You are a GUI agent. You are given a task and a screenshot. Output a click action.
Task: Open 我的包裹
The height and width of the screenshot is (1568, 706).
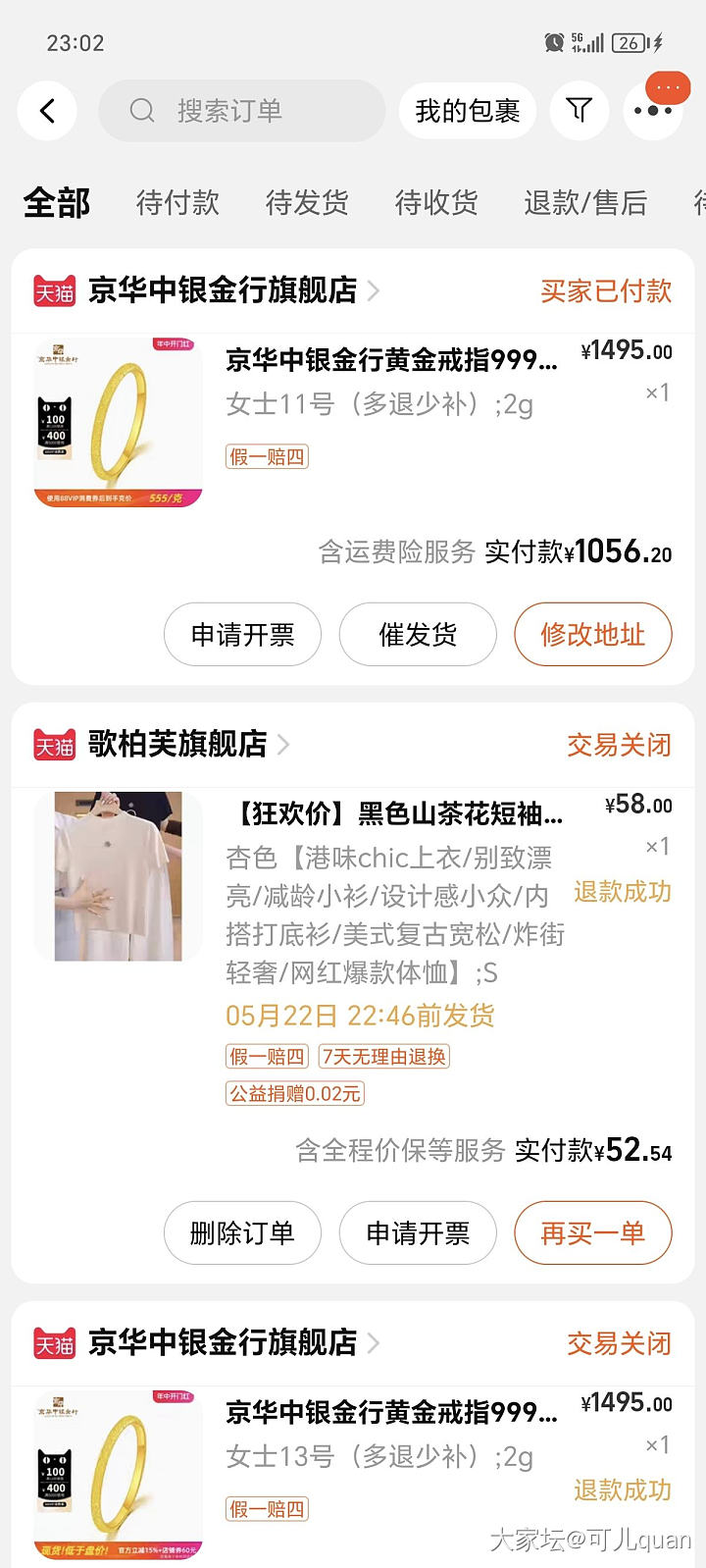pos(467,111)
